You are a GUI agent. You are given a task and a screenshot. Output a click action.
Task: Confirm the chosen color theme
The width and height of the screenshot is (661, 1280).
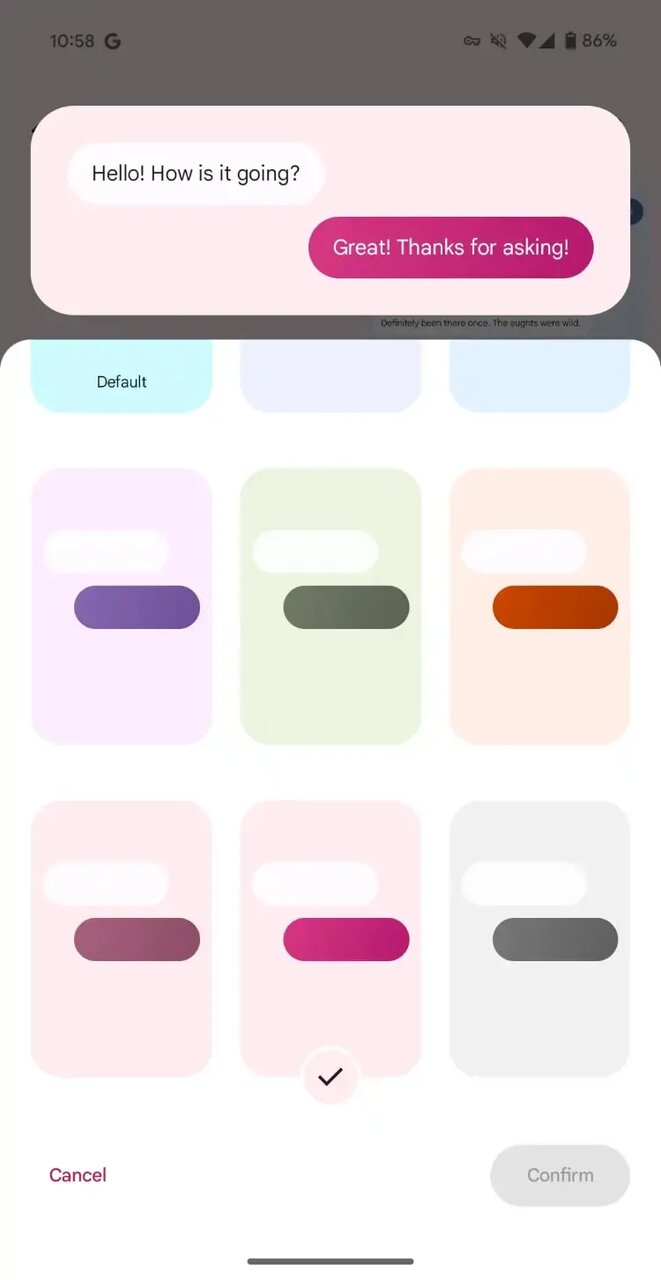point(559,1175)
